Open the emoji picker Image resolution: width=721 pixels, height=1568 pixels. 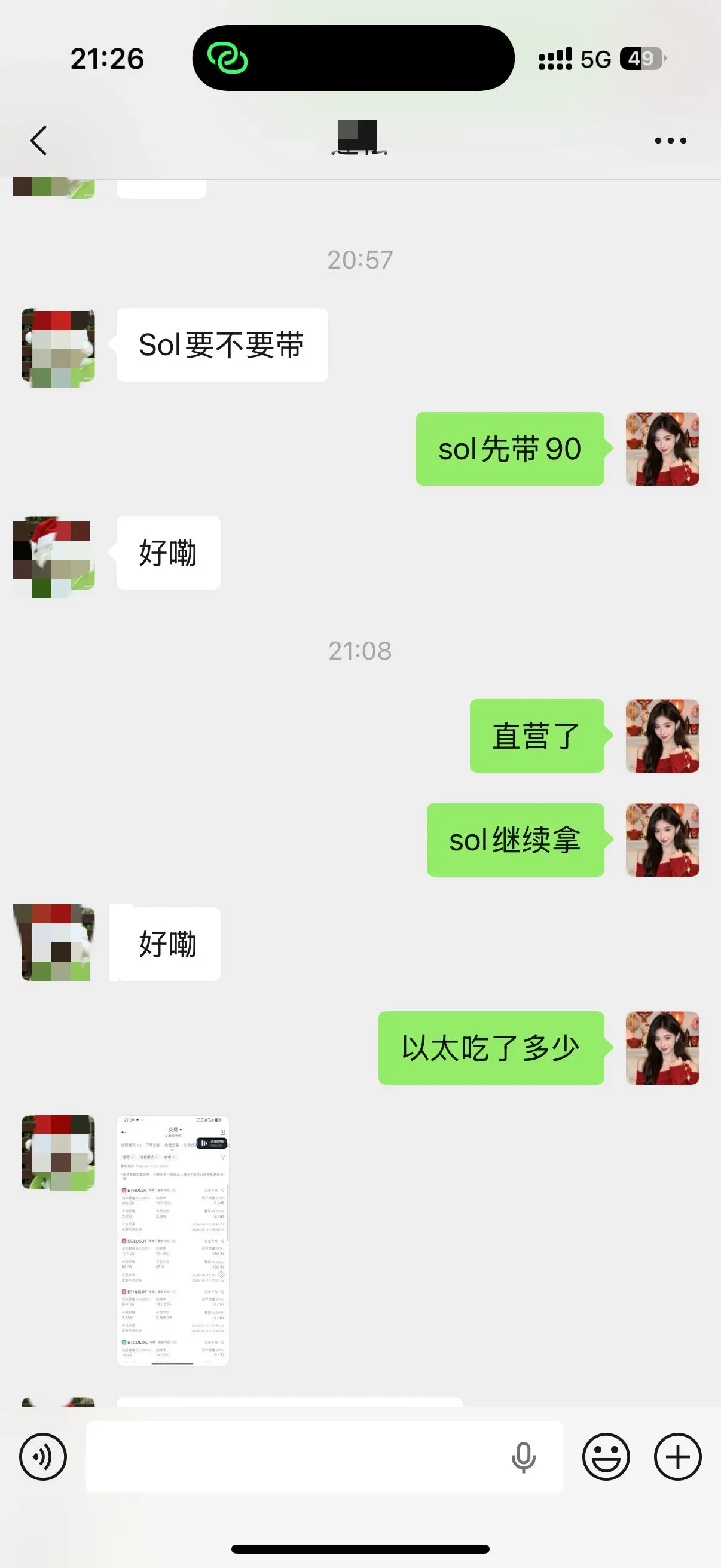[x=607, y=1457]
